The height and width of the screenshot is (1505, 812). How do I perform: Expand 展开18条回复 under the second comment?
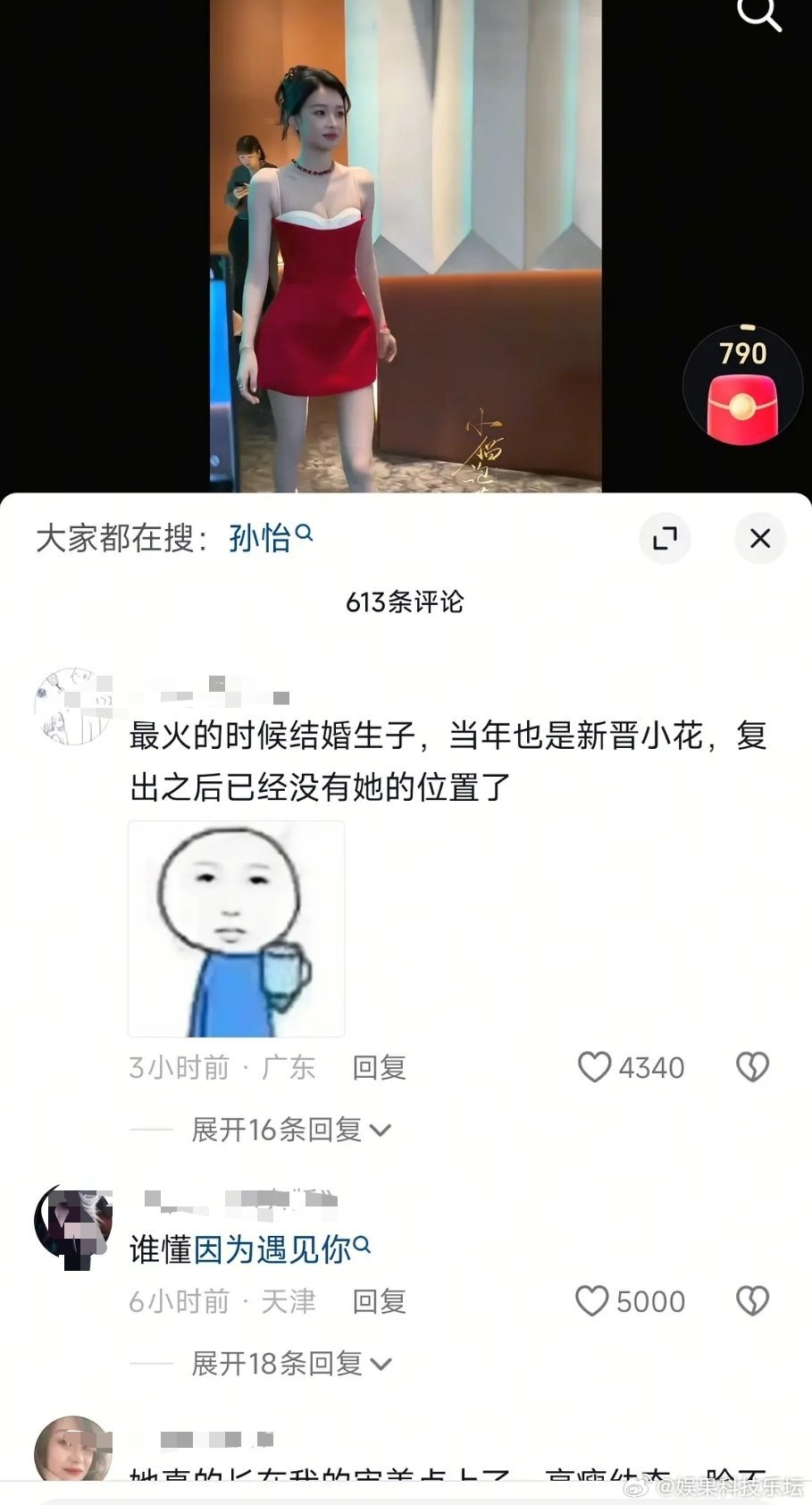click(x=280, y=1364)
